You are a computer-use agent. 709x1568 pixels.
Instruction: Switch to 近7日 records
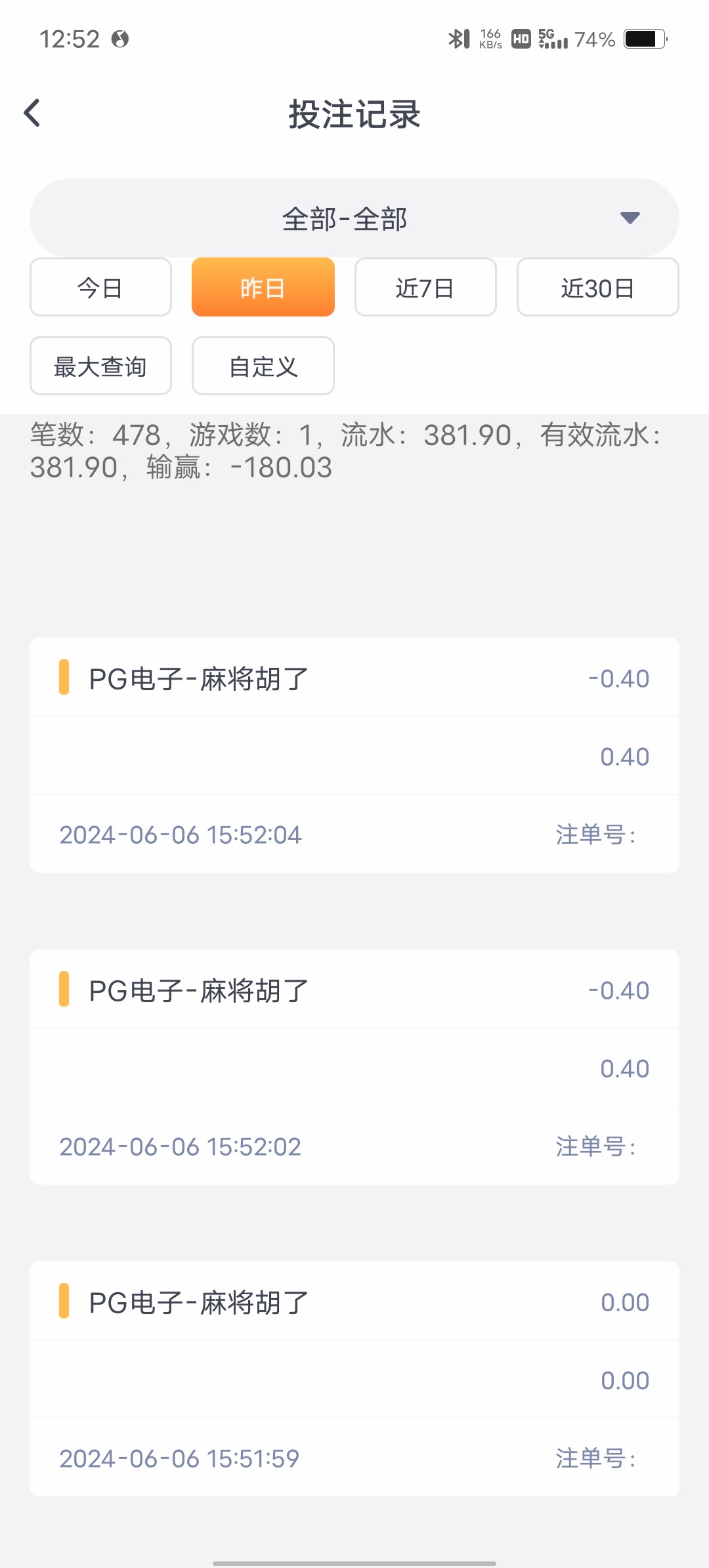pyautogui.click(x=425, y=288)
